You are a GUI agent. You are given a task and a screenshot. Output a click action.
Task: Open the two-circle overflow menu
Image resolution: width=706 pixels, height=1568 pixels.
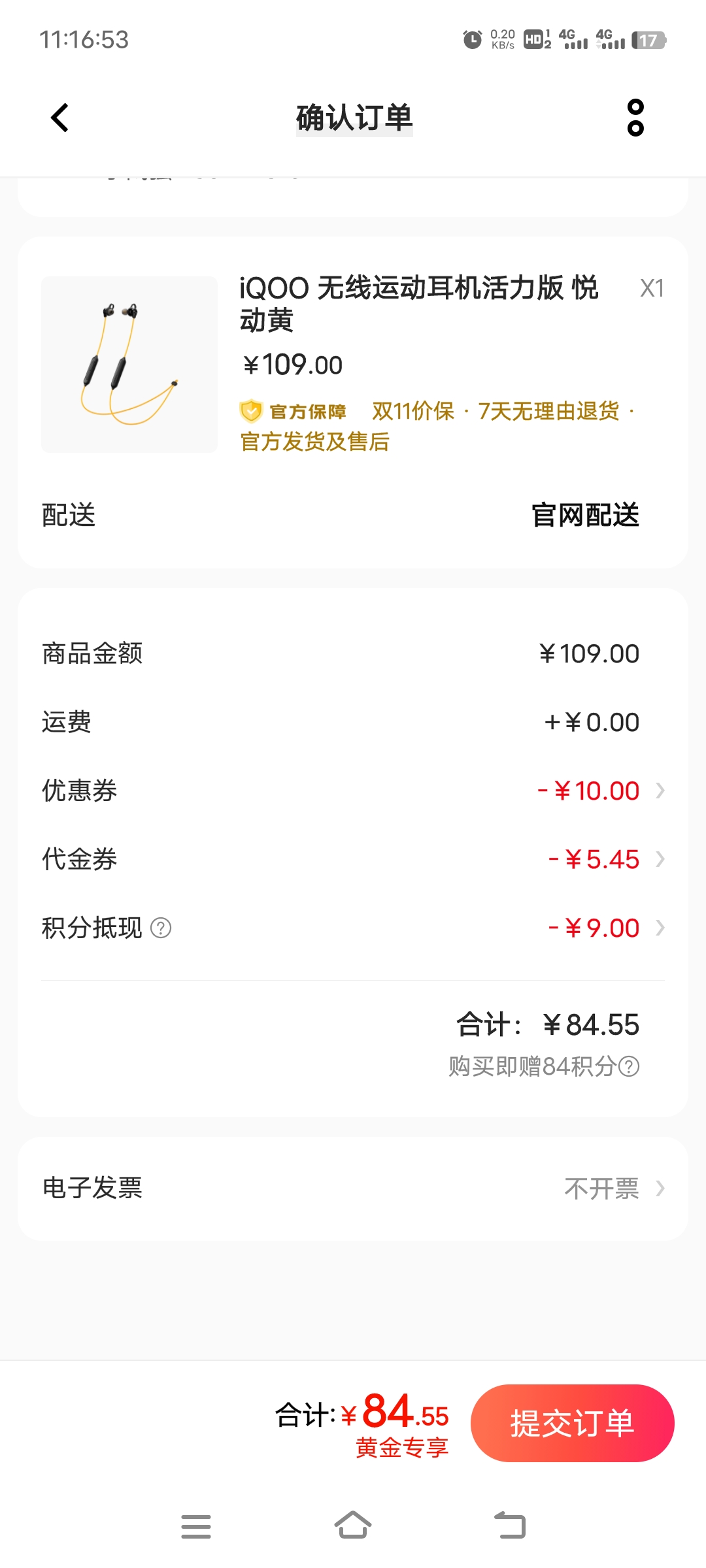click(x=635, y=118)
